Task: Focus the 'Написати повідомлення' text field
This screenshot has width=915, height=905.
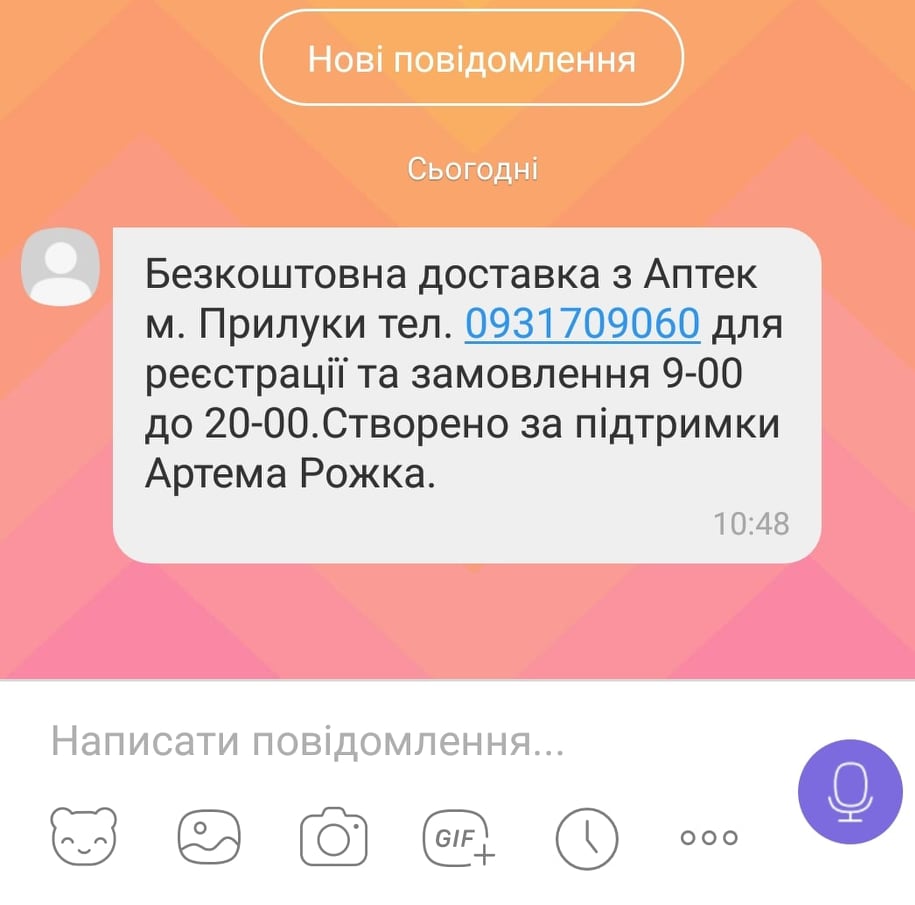Action: [x=400, y=742]
